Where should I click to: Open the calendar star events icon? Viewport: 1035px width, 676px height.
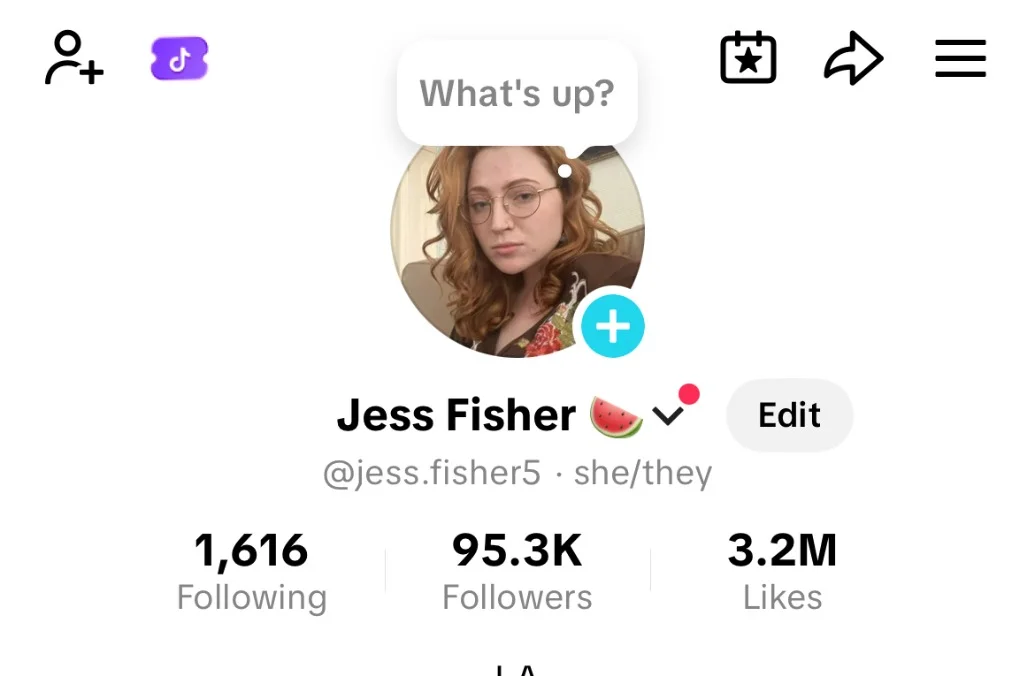pyautogui.click(x=748, y=58)
